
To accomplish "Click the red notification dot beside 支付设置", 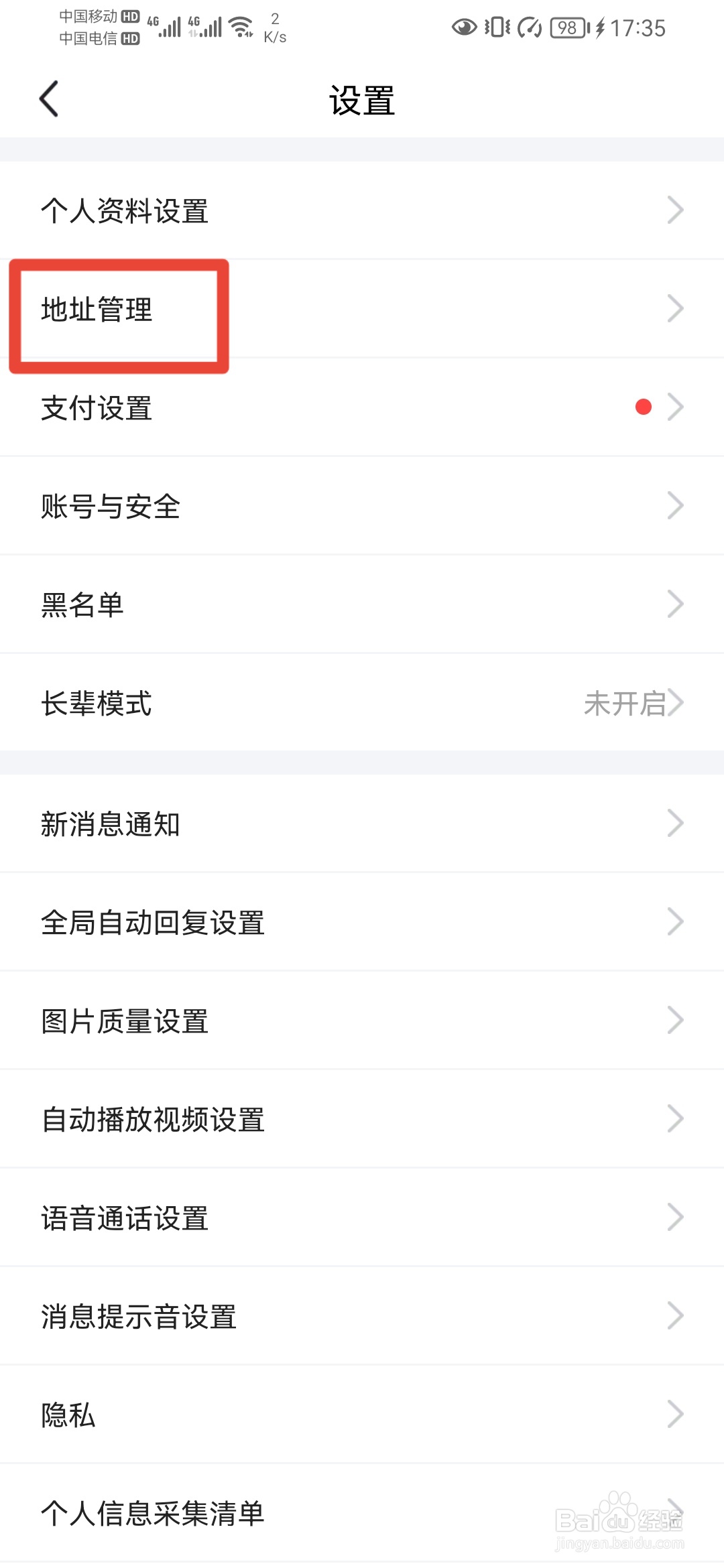I will coord(642,406).
